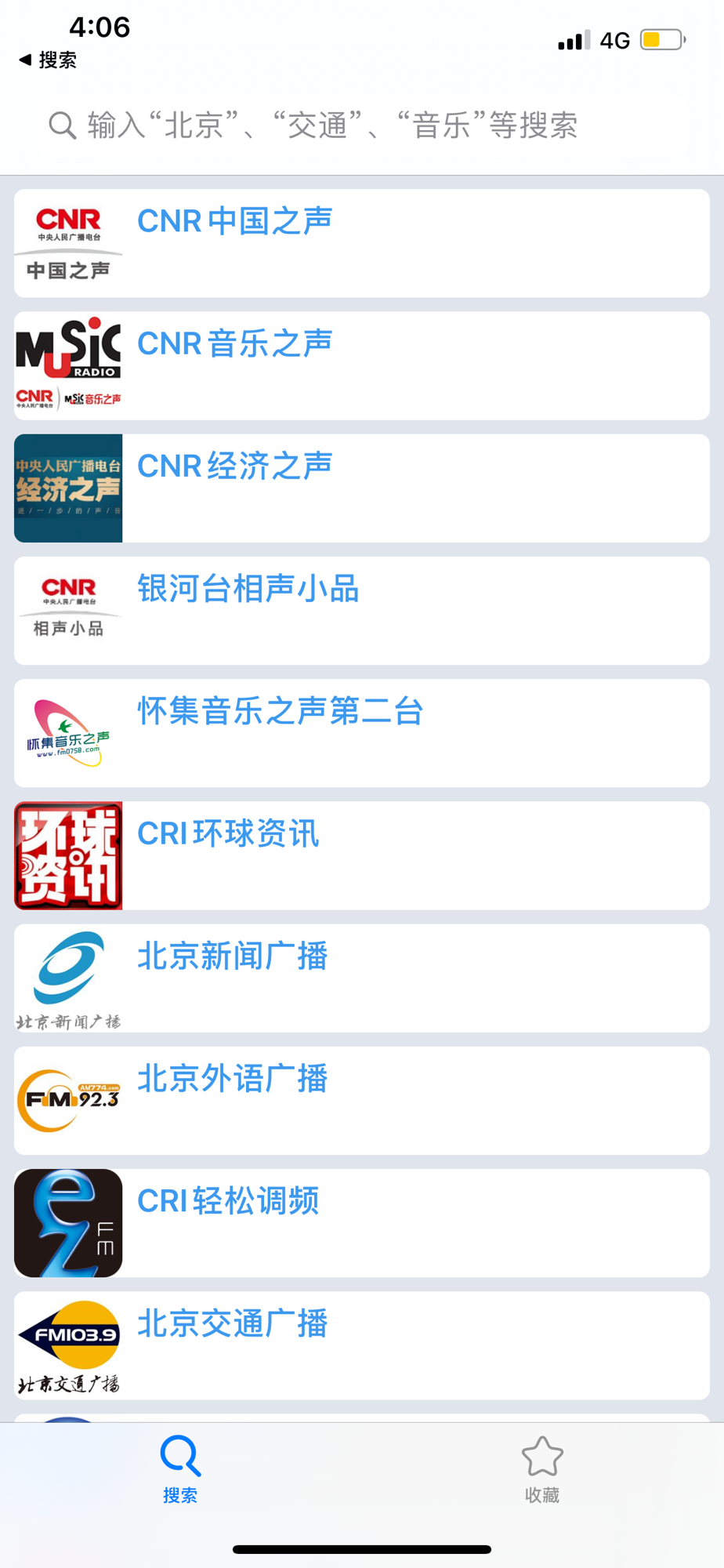Return to previous app via 搜索 back link
Image resolution: width=724 pixels, height=1568 pixels.
(48, 60)
